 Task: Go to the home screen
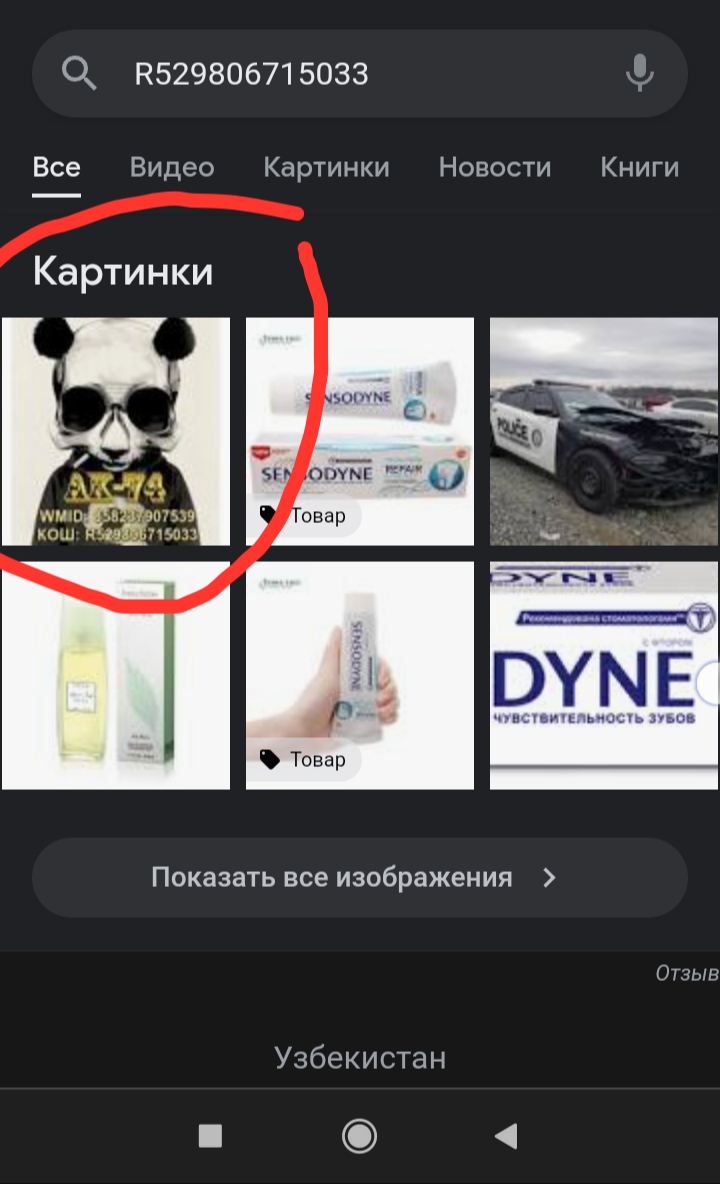click(359, 1135)
